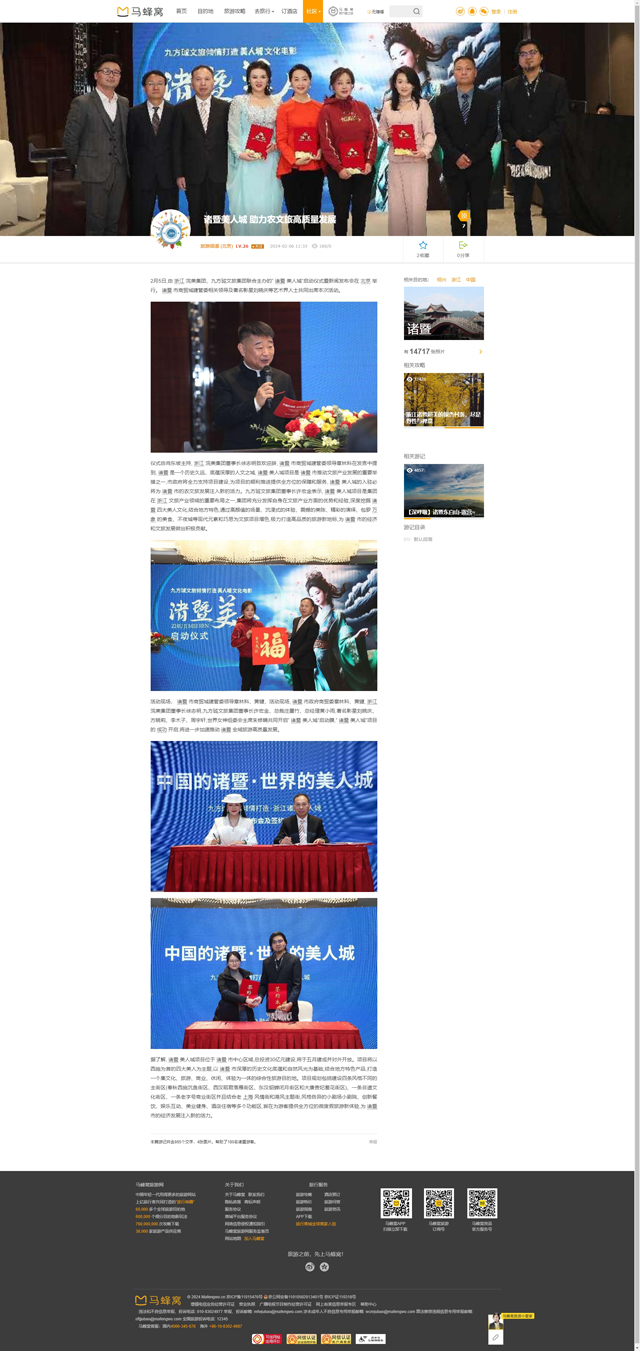Open 订酒店 in the top navigation
The width and height of the screenshot is (640, 1351).
290,11
